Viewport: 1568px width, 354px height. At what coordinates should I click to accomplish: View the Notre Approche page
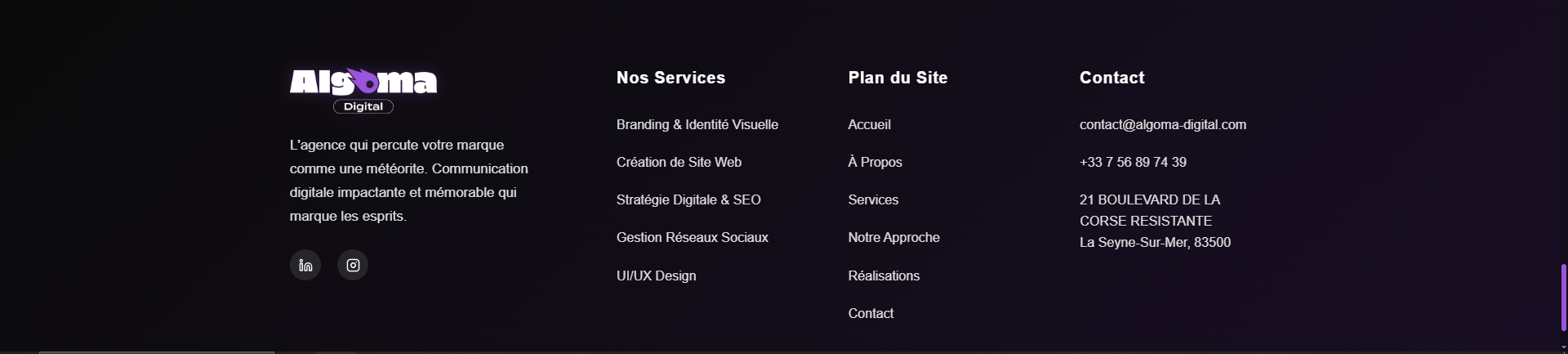(893, 237)
